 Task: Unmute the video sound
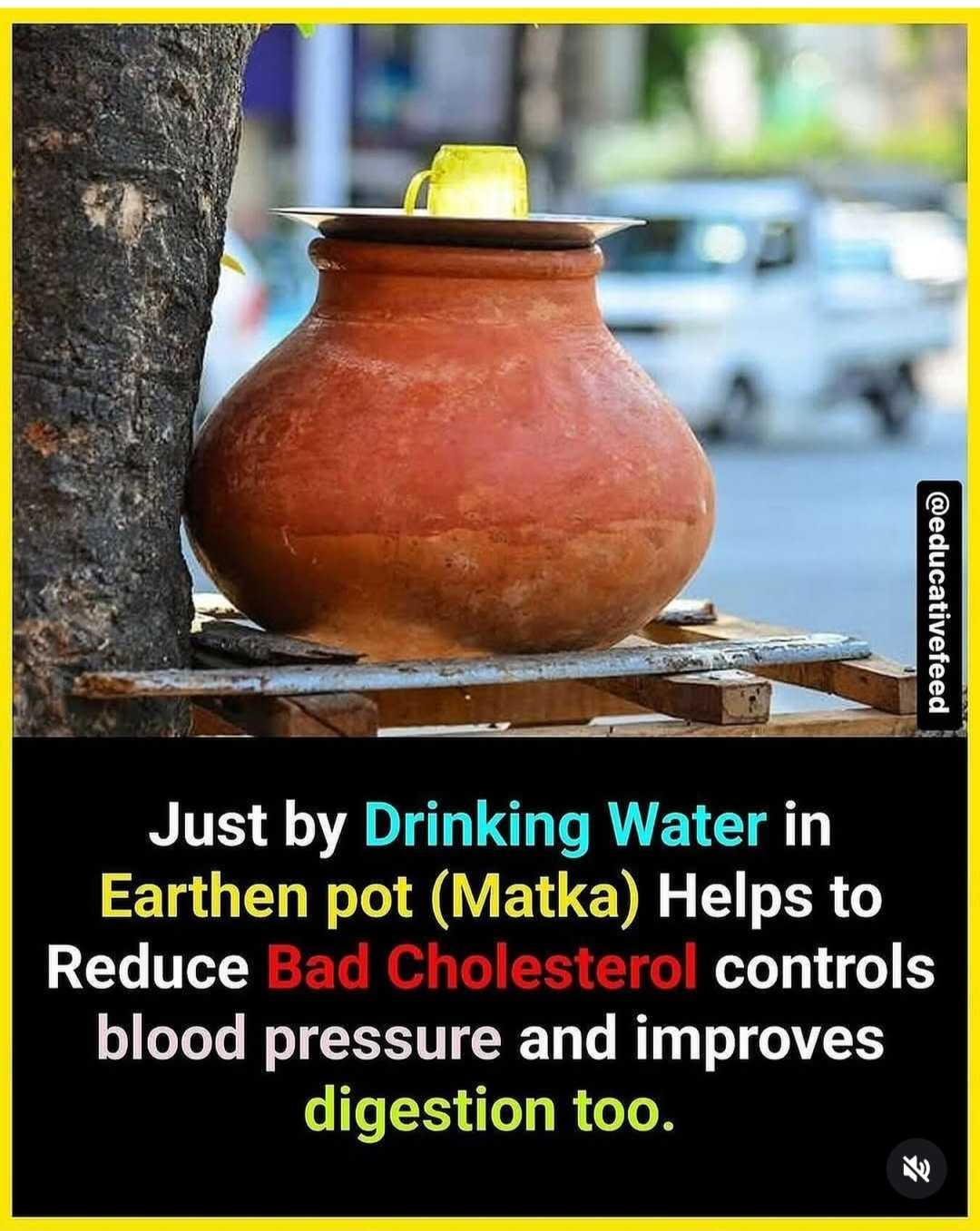click(916, 1169)
